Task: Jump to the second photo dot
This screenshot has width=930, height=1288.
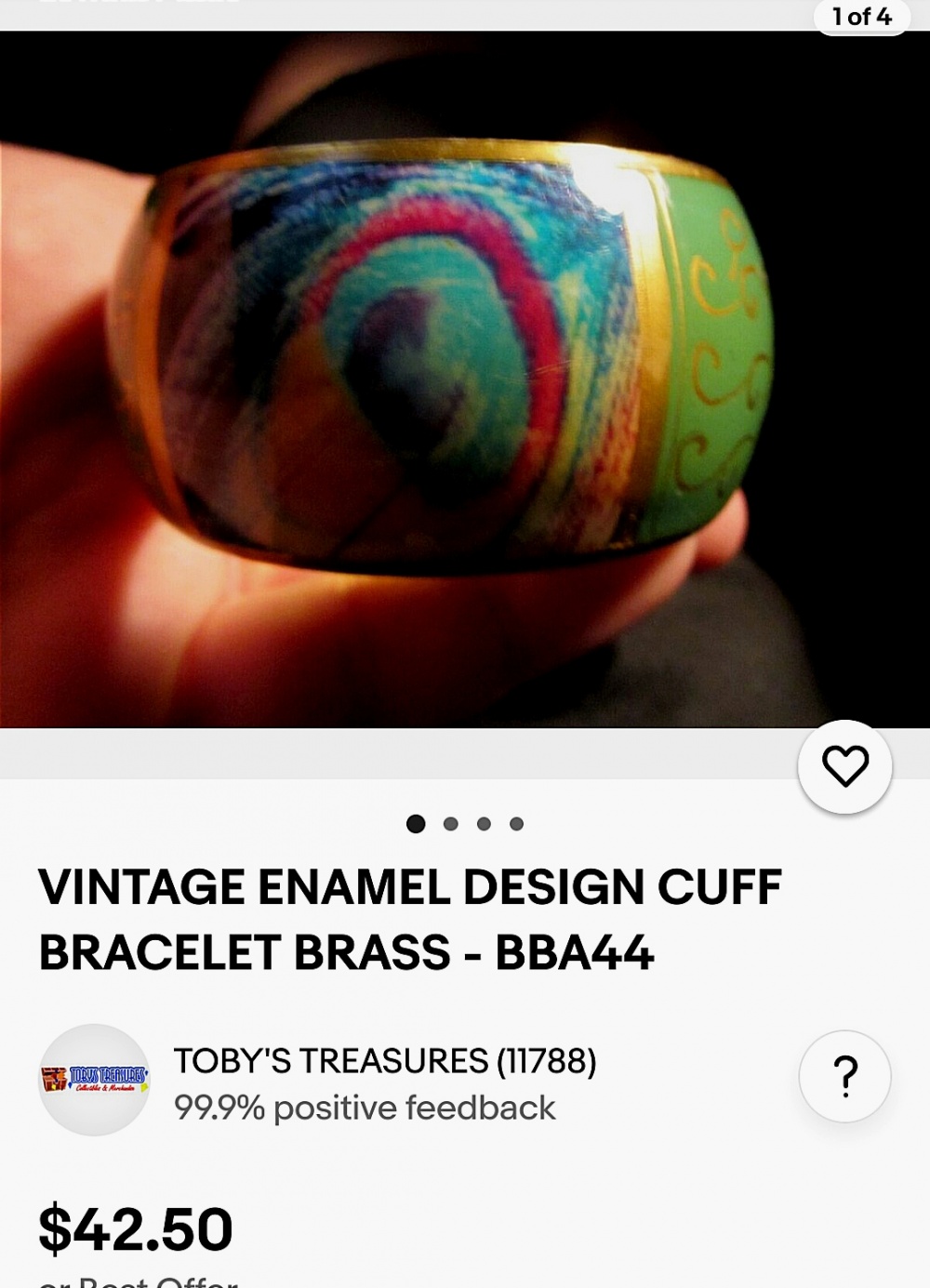Action: point(451,824)
